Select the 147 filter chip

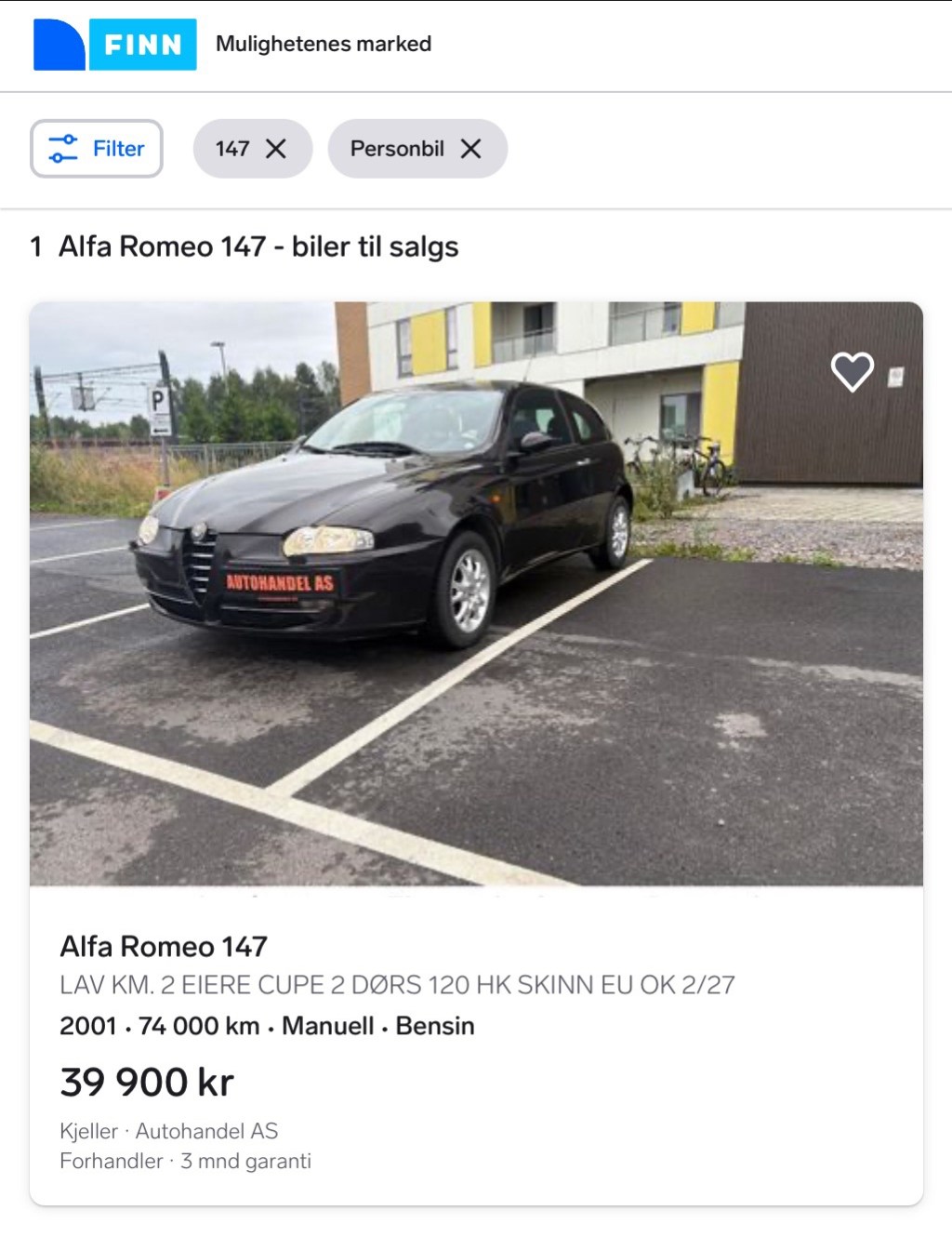232,148
